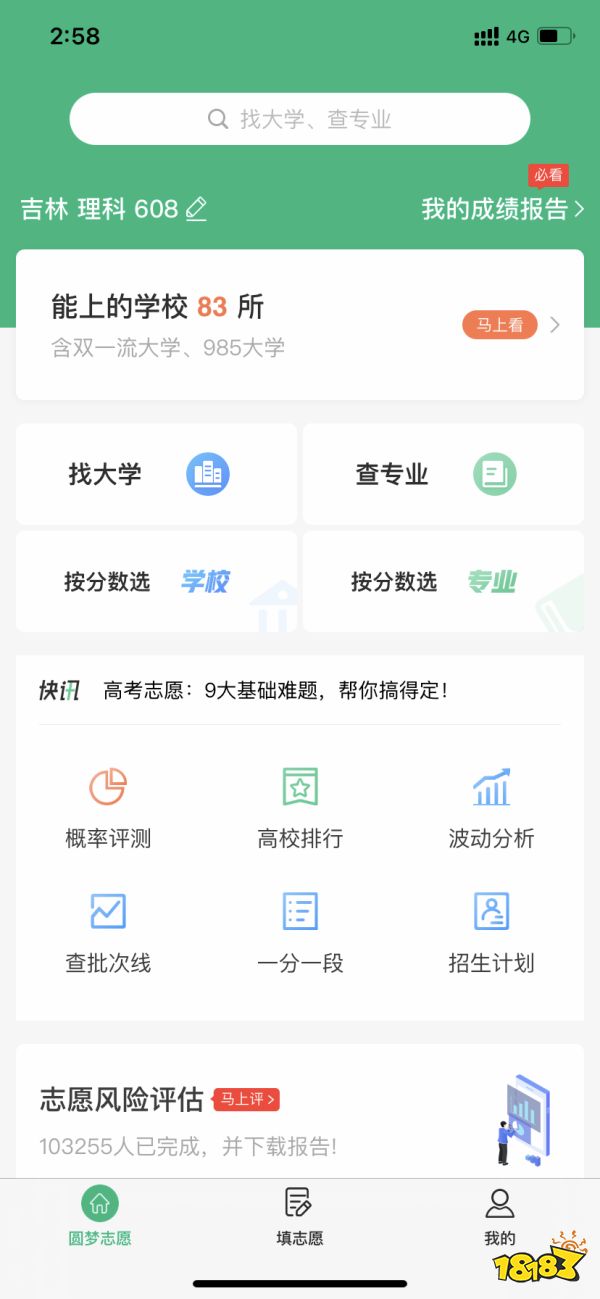Open the 找大学、查专业 search box
The image size is (600, 1299).
coord(300,119)
